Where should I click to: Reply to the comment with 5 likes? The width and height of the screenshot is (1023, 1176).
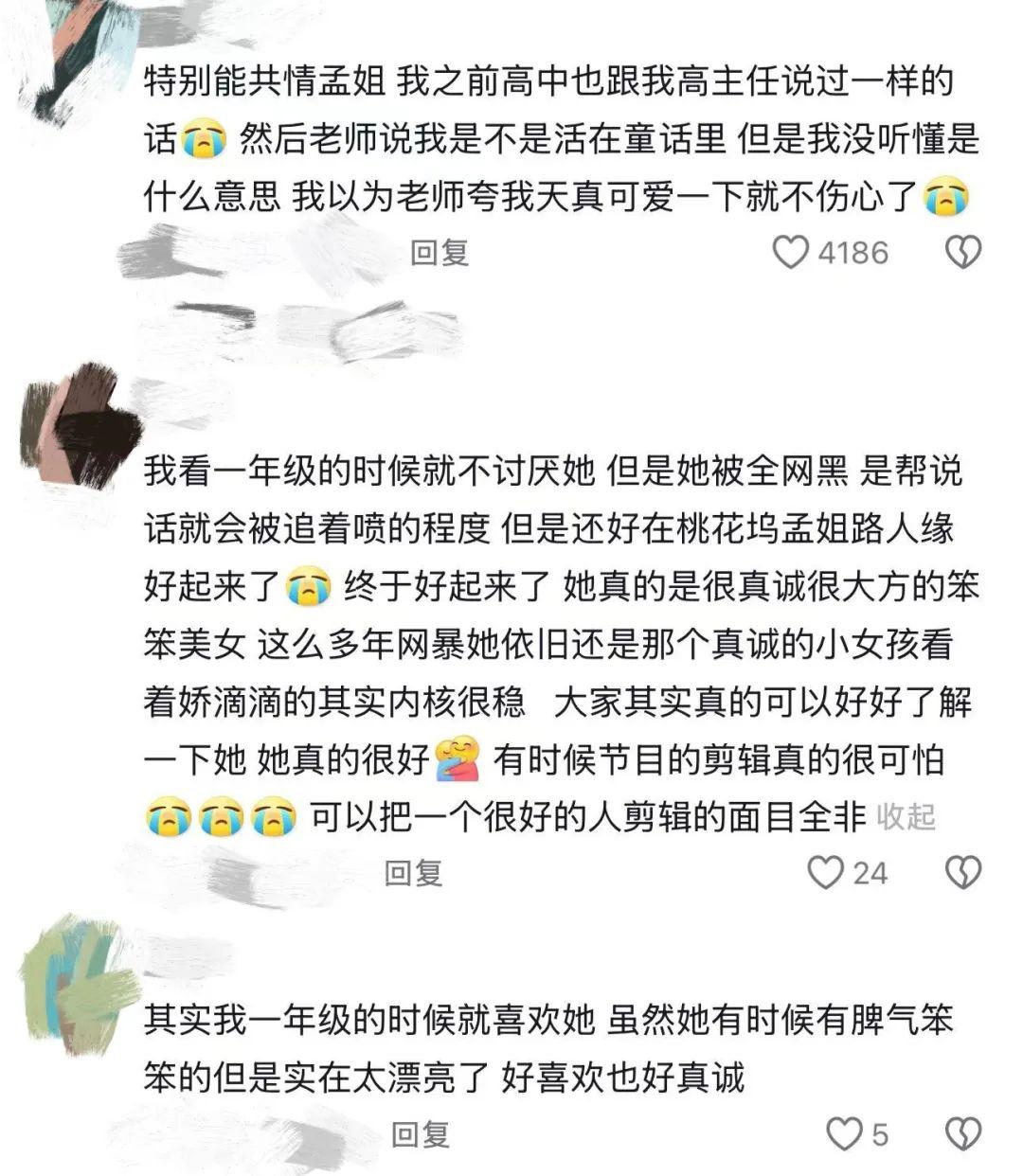coord(421,1133)
